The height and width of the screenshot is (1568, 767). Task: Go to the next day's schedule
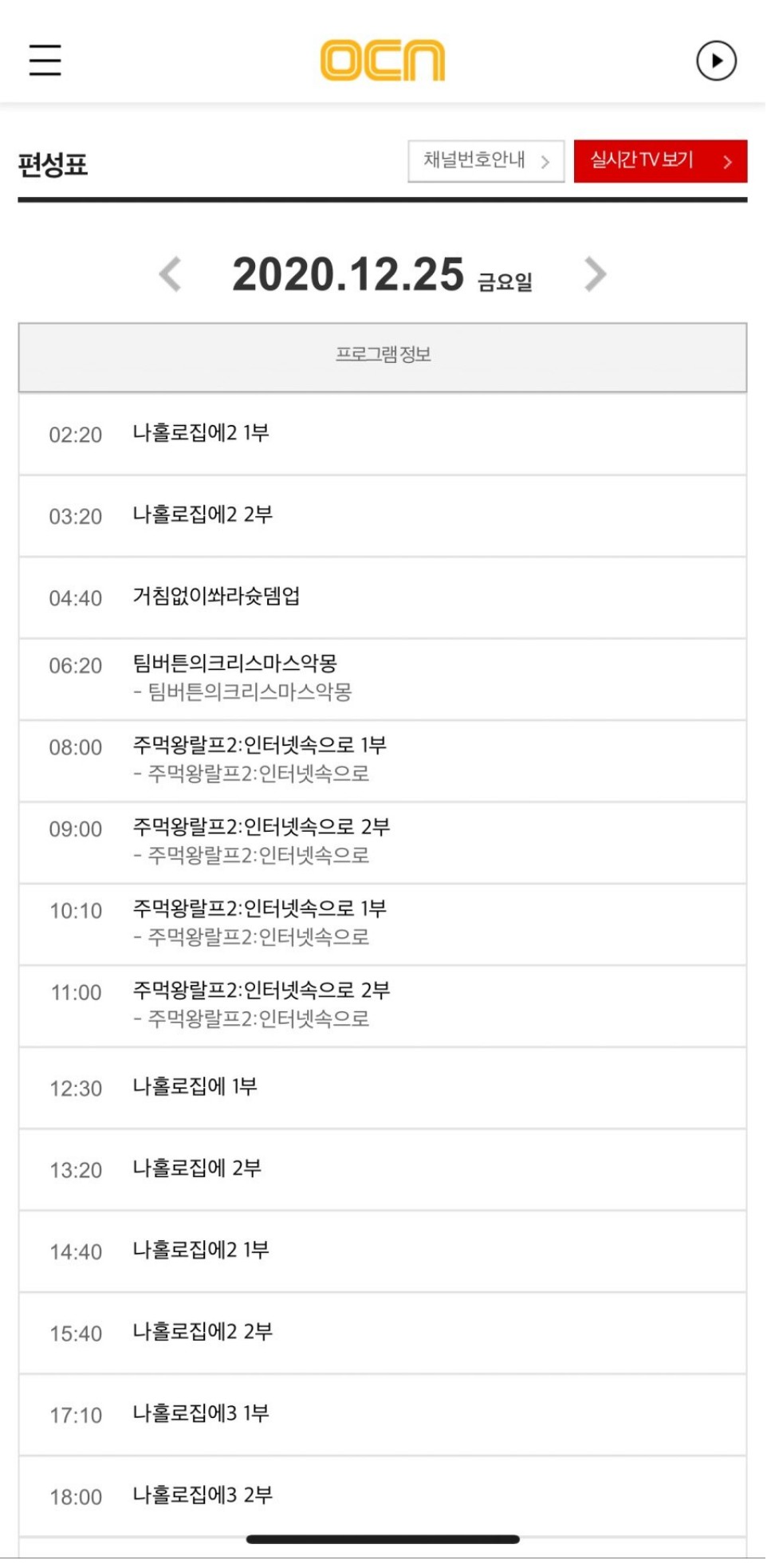(x=595, y=274)
